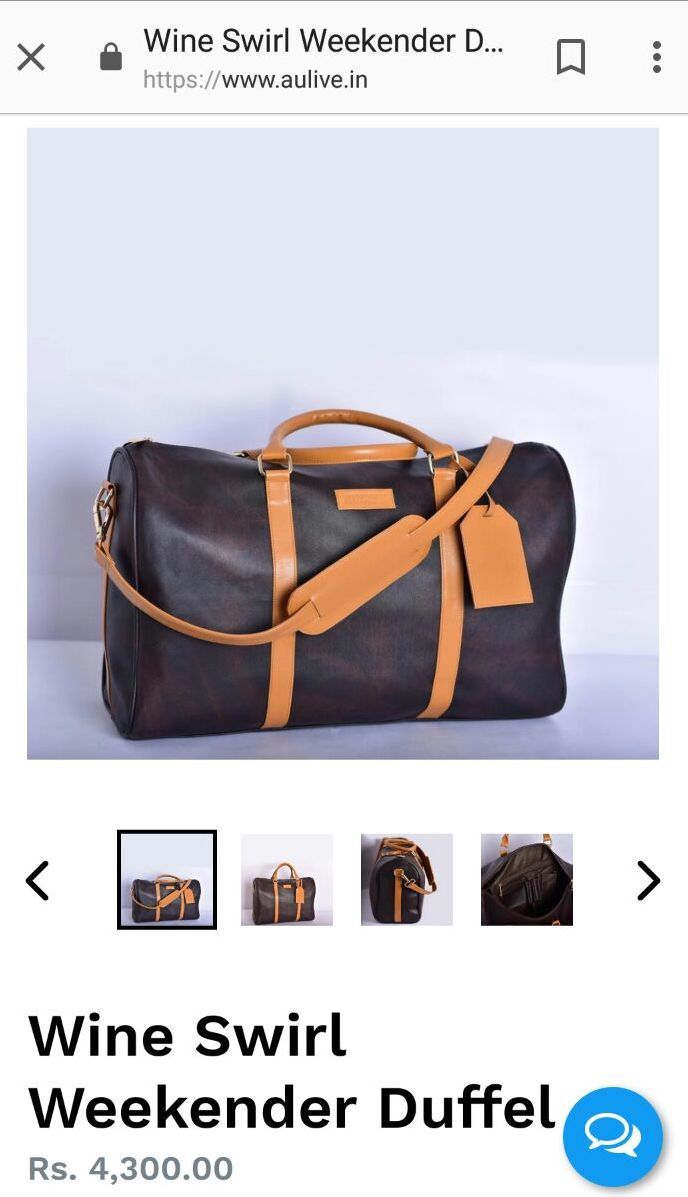Bookmark this page
688x1197 pixels.
571,57
